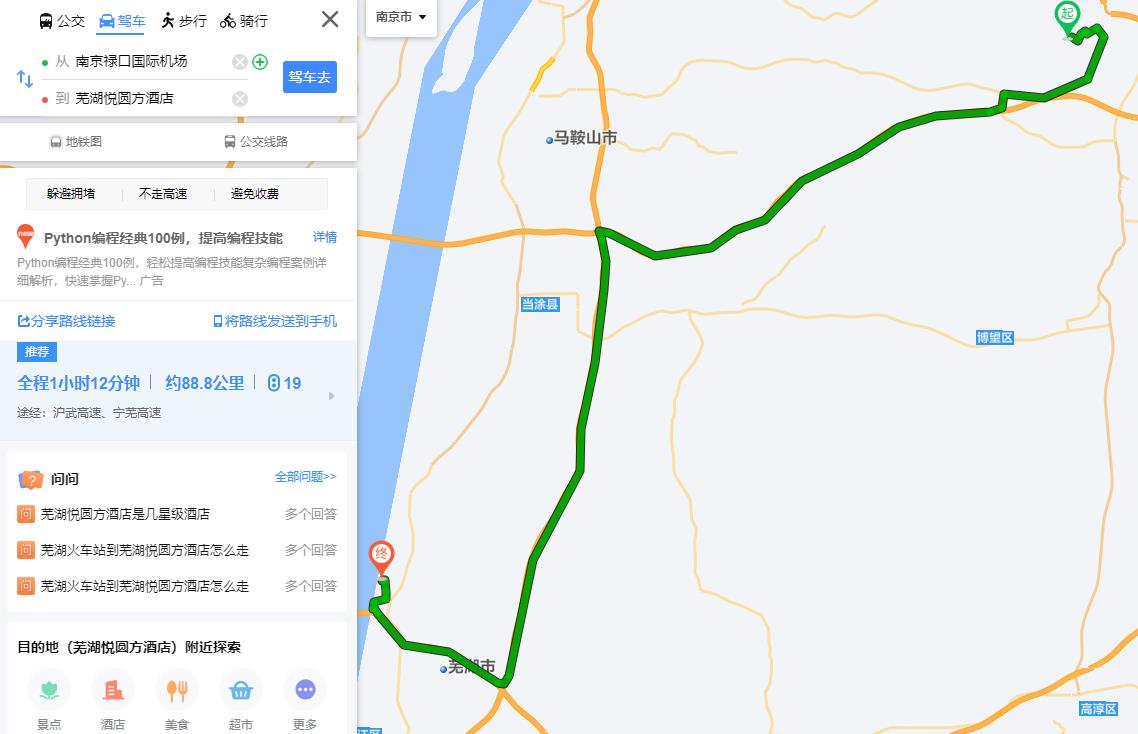Select 避免收费 to avoid tolls
1138x734 pixels.
255,194
